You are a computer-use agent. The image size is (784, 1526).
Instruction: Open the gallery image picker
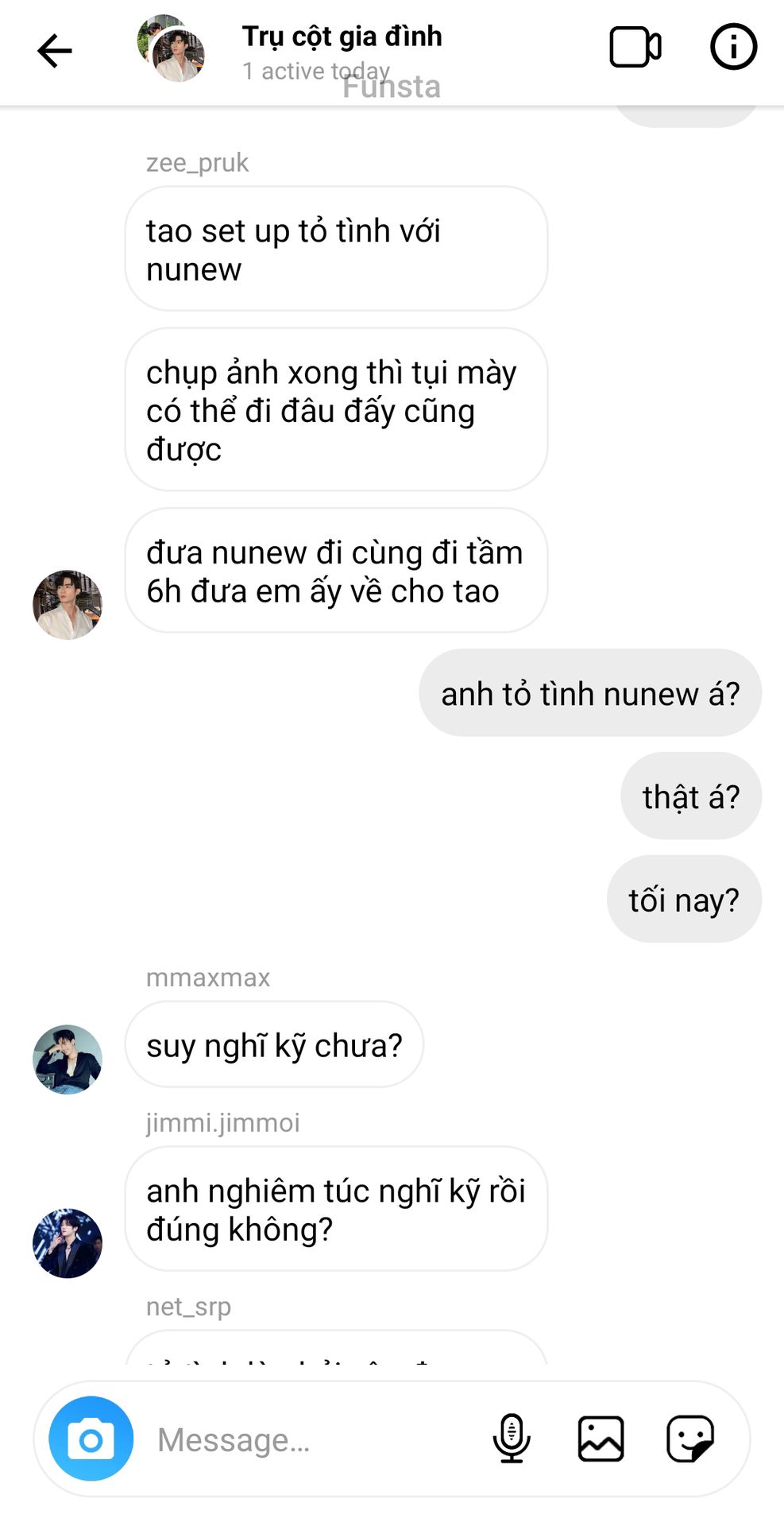coord(601,1439)
